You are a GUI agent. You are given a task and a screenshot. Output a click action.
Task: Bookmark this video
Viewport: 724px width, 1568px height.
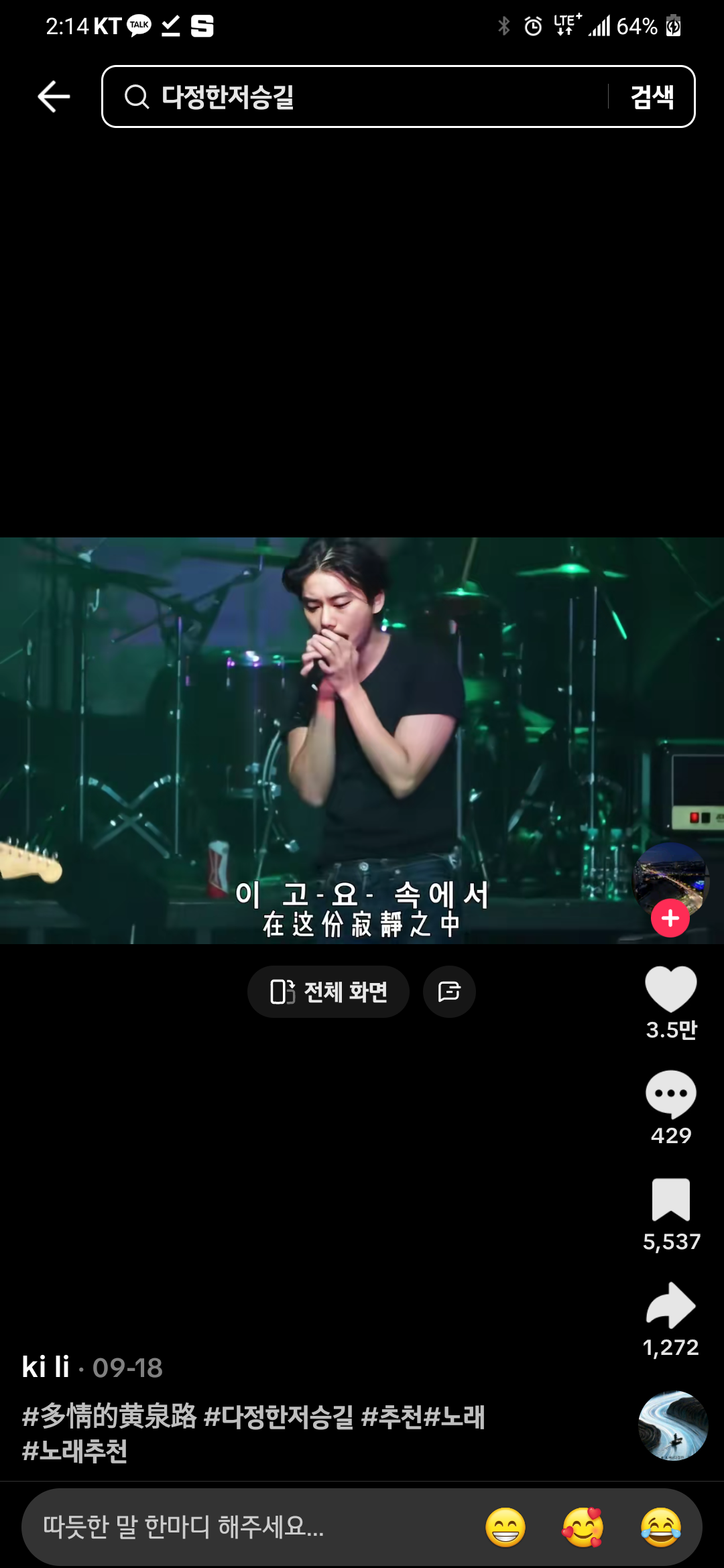[670, 1200]
